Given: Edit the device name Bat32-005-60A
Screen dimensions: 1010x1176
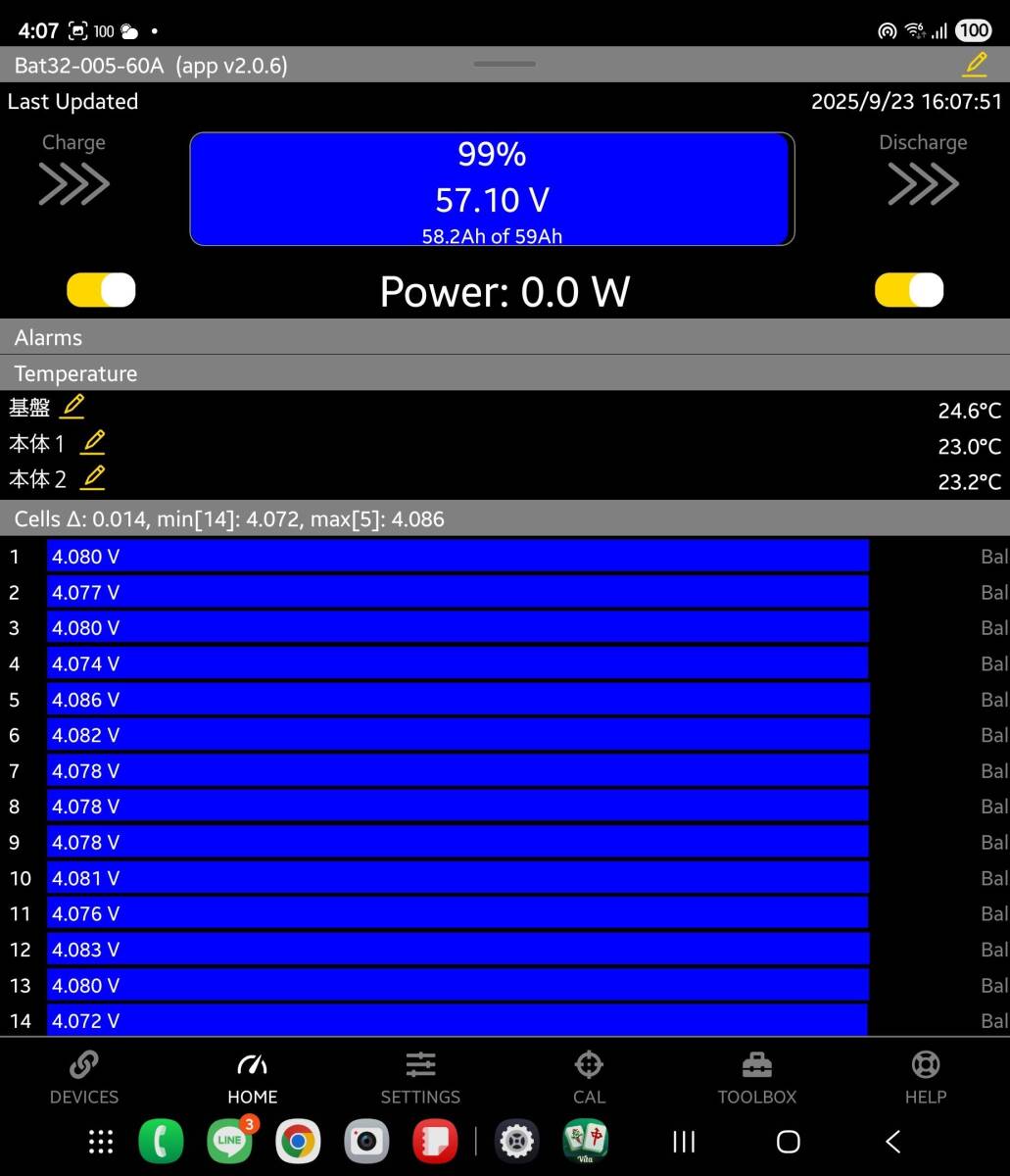Looking at the screenshot, I should [x=975, y=65].
